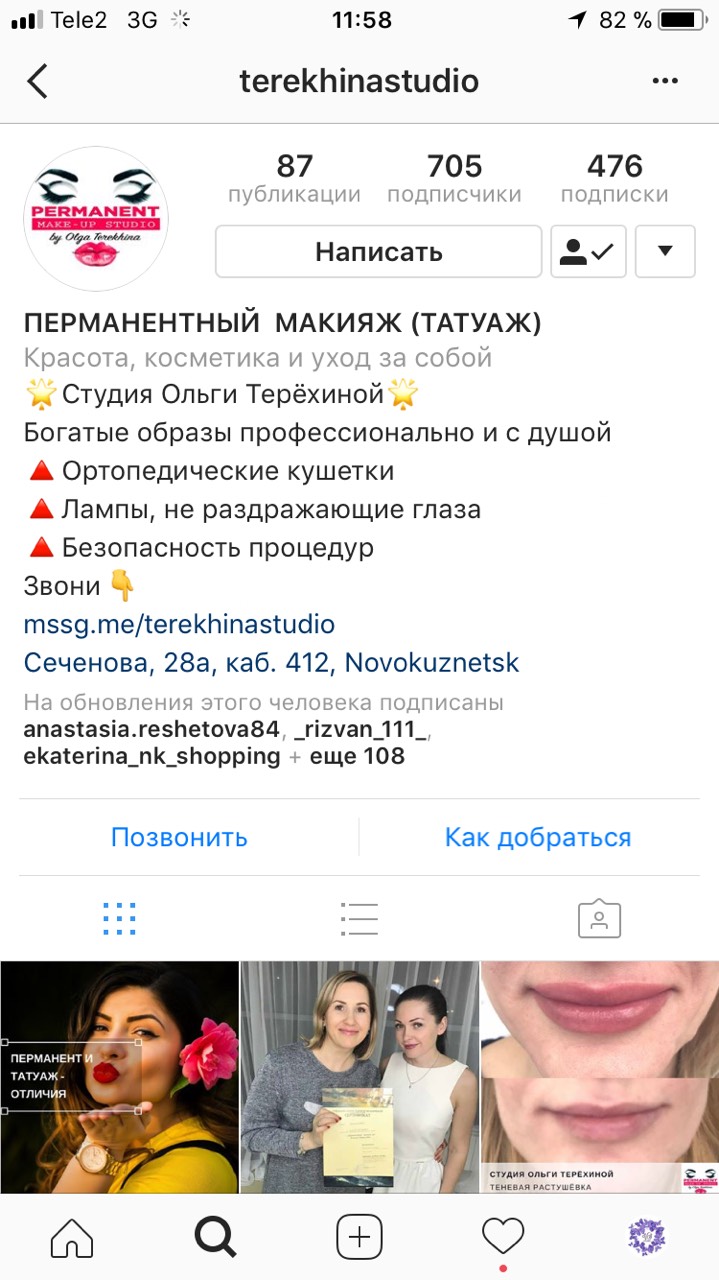Open the activity heart tab
This screenshot has width=719, height=1280.
[503, 1238]
